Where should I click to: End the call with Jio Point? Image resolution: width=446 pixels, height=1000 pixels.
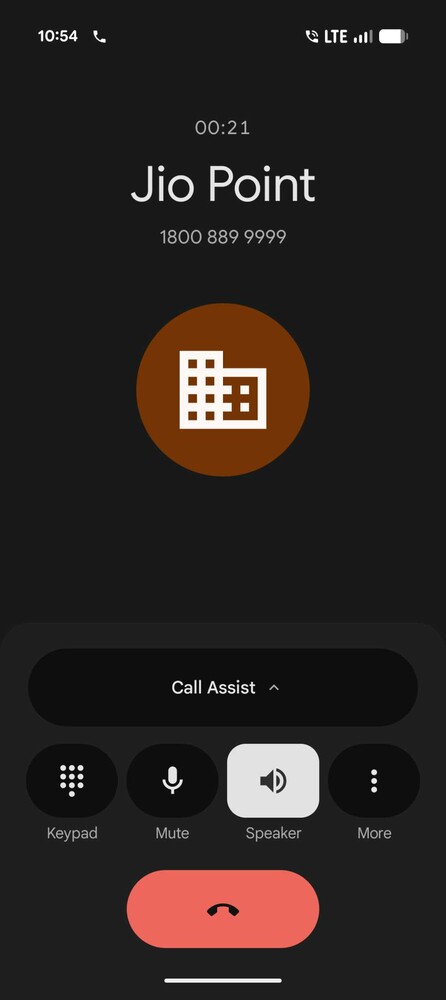click(x=223, y=909)
